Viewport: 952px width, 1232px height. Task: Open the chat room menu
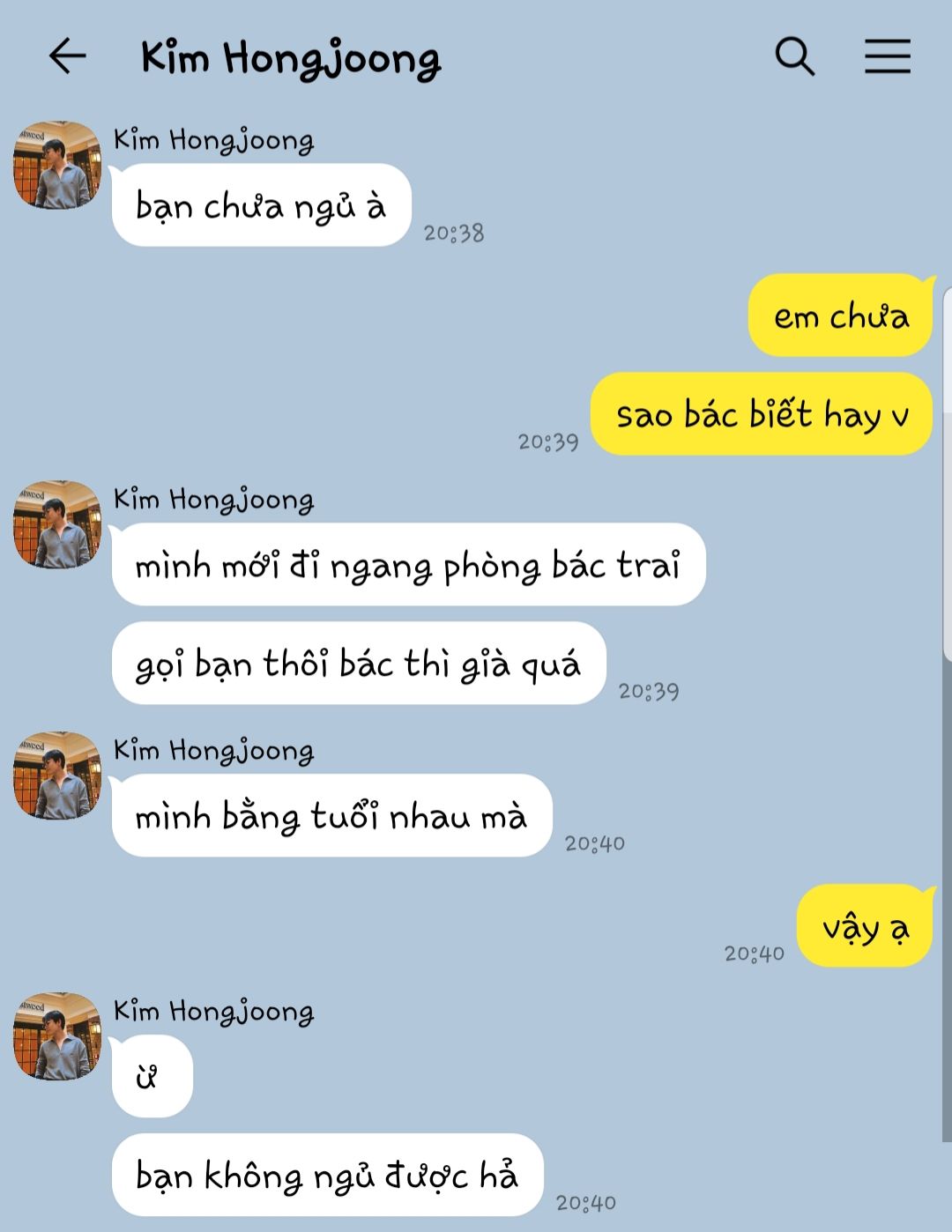[x=887, y=57]
